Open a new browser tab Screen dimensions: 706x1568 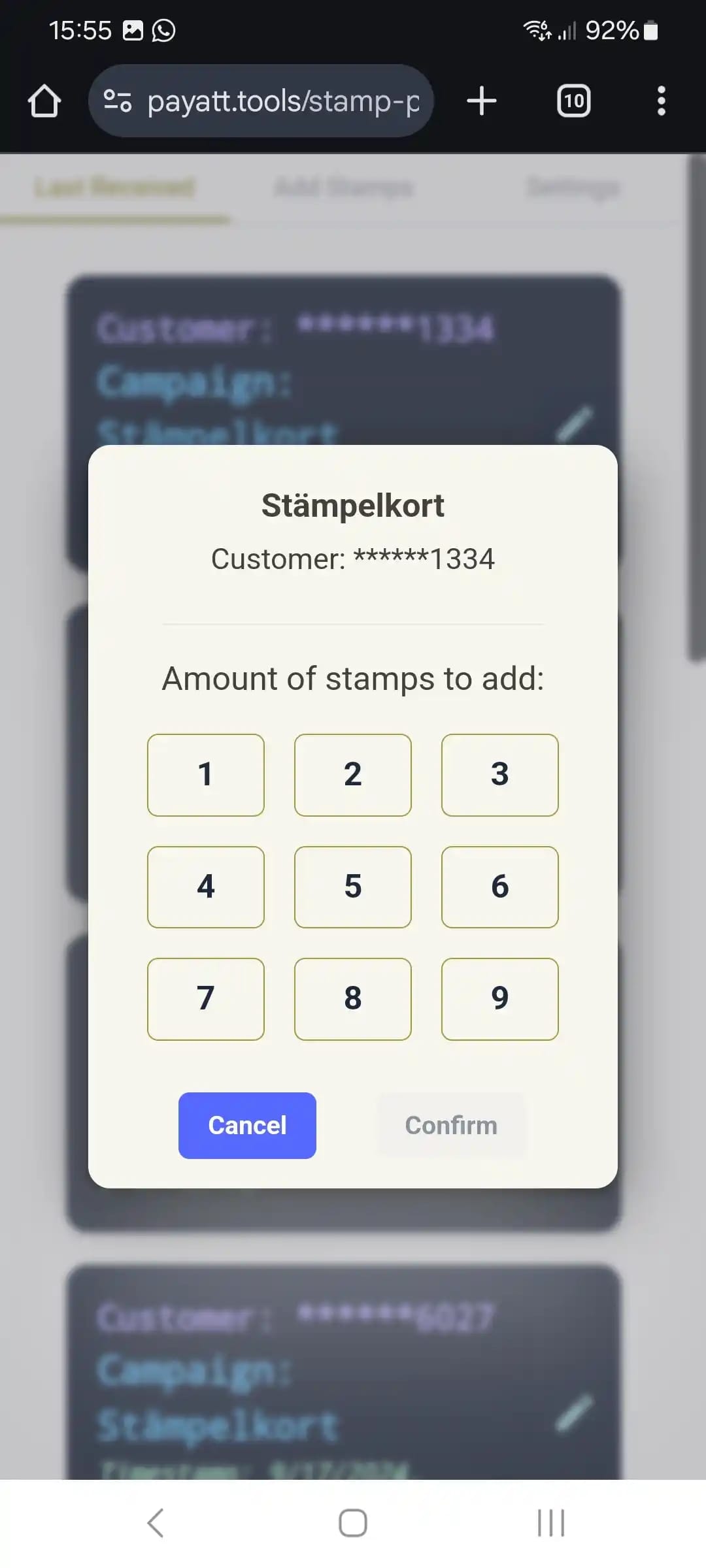[482, 101]
